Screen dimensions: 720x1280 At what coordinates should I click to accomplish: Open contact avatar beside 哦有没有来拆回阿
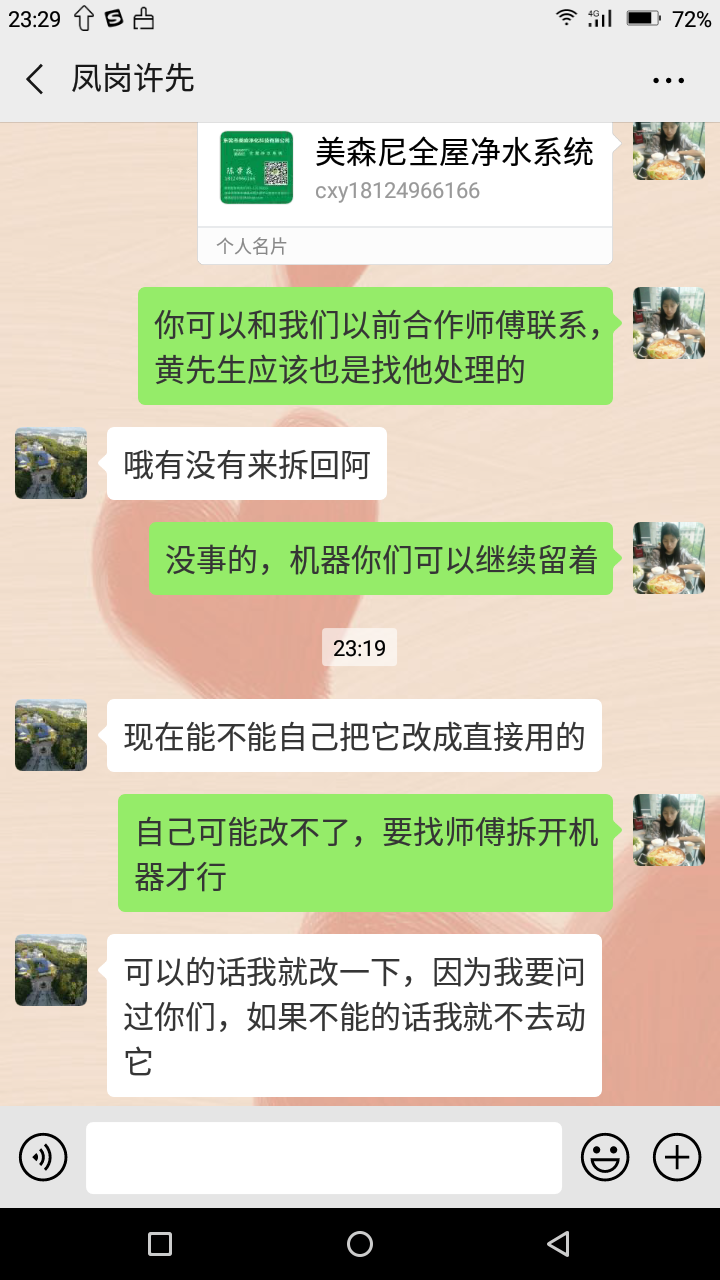pyautogui.click(x=51, y=463)
